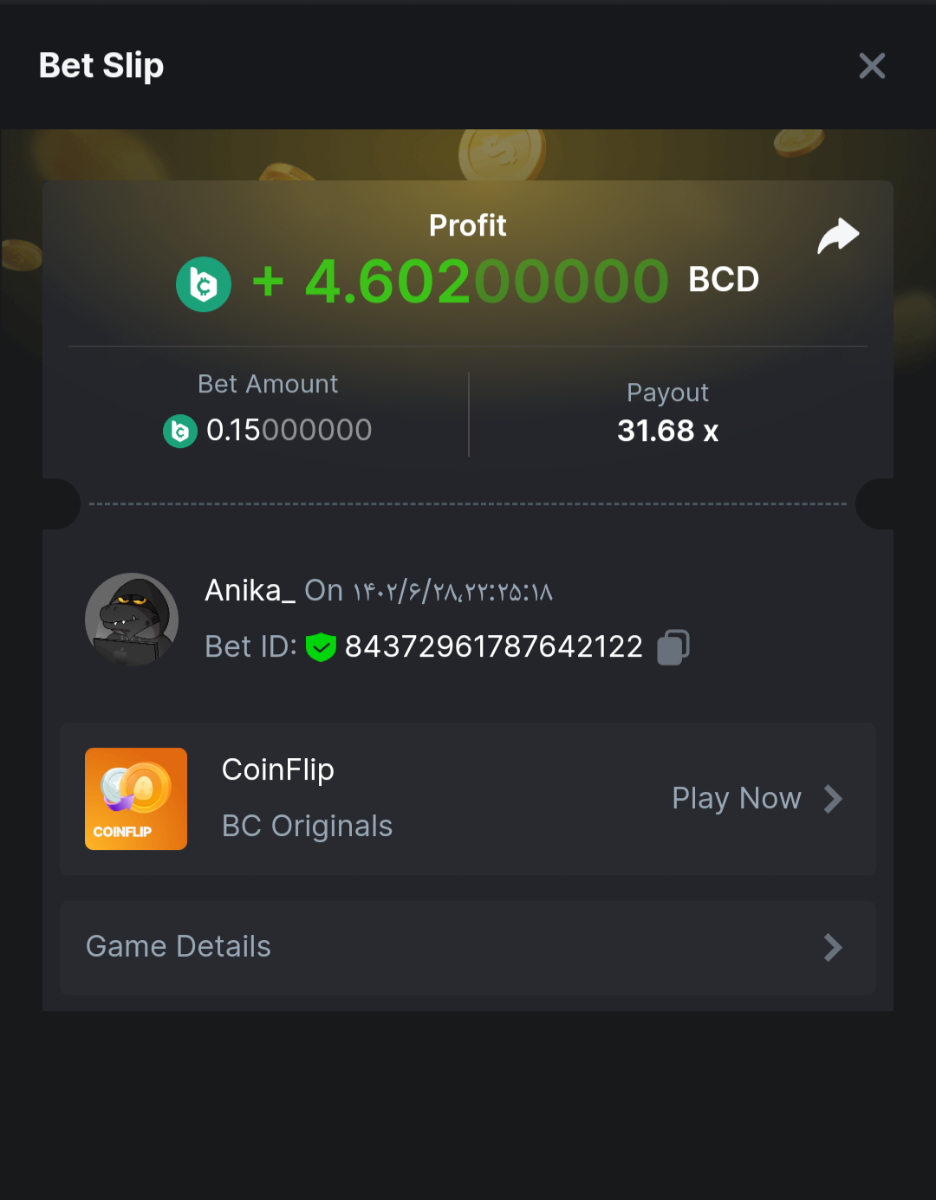Open Anika_'s profile avatar
Screen dimensions: 936x1200
pos(132,620)
